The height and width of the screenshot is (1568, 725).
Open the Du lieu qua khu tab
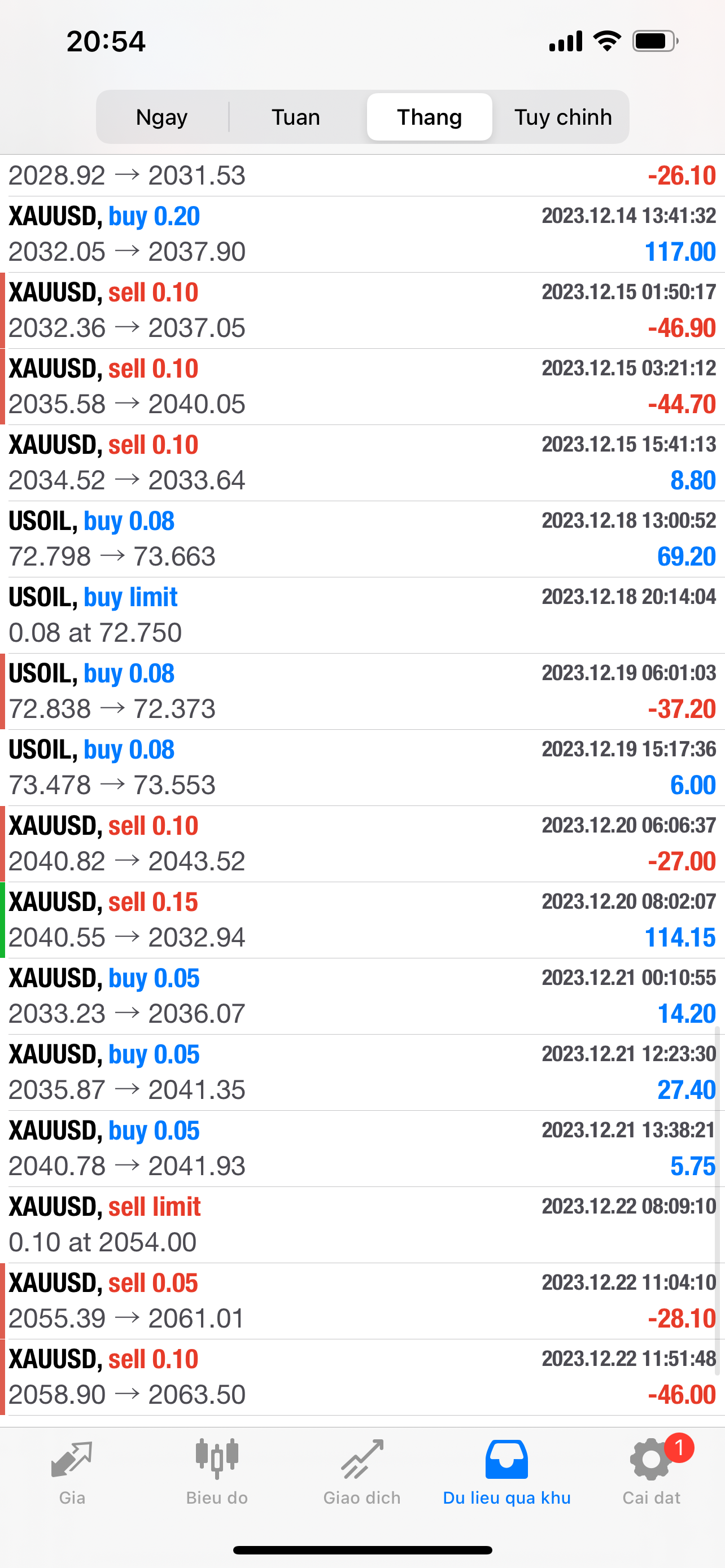coord(506,1473)
